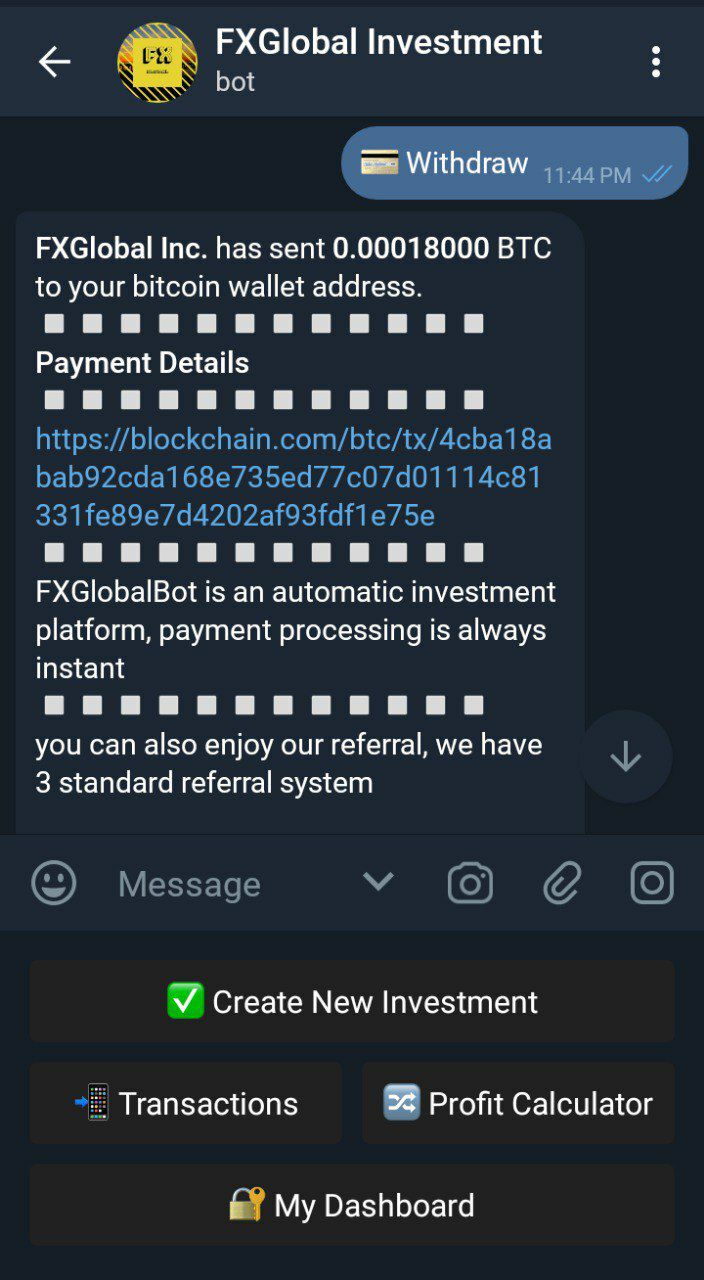Open the camera icon
This screenshot has width=704, height=1280.
coord(470,884)
